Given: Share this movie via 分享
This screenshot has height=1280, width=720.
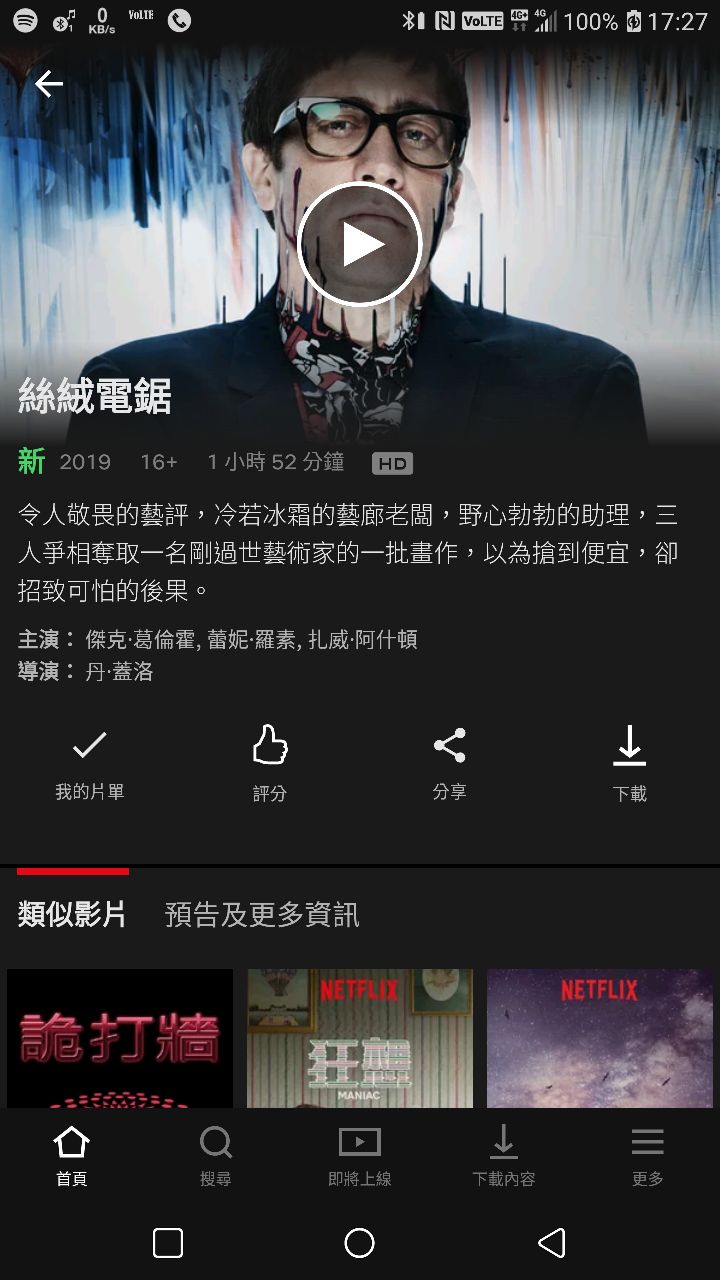Looking at the screenshot, I should (x=449, y=762).
